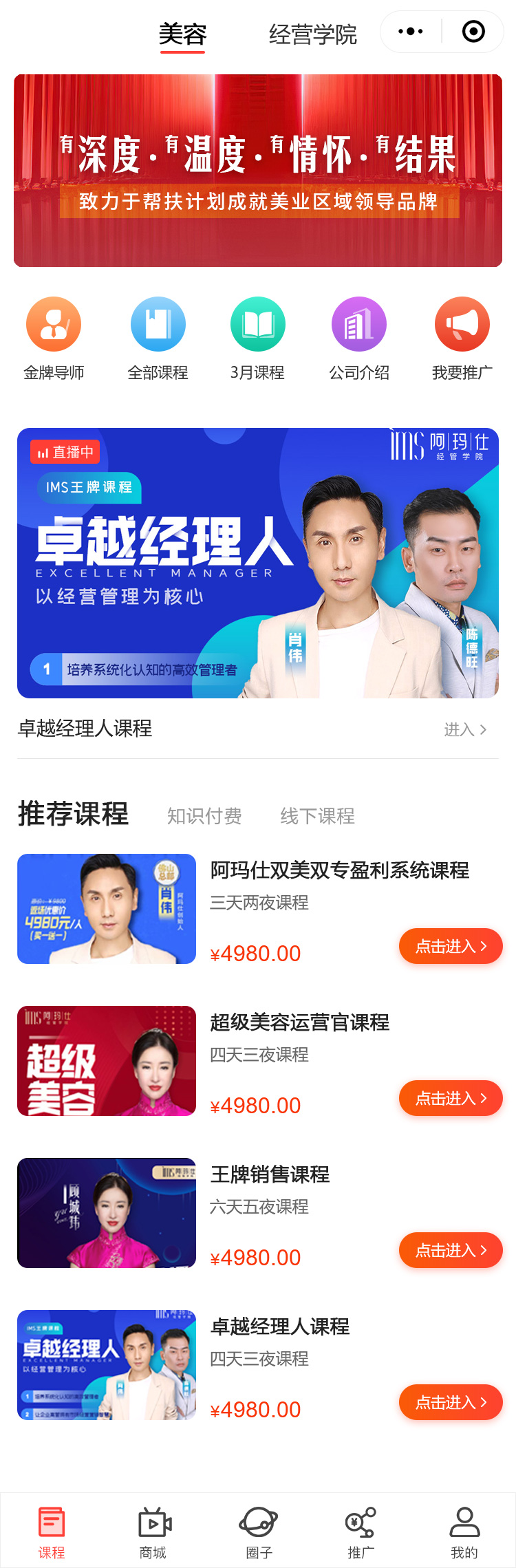Viewport: 516px width, 1568px height.
Task: Open 公司介绍 shortcut
Action: (358, 338)
